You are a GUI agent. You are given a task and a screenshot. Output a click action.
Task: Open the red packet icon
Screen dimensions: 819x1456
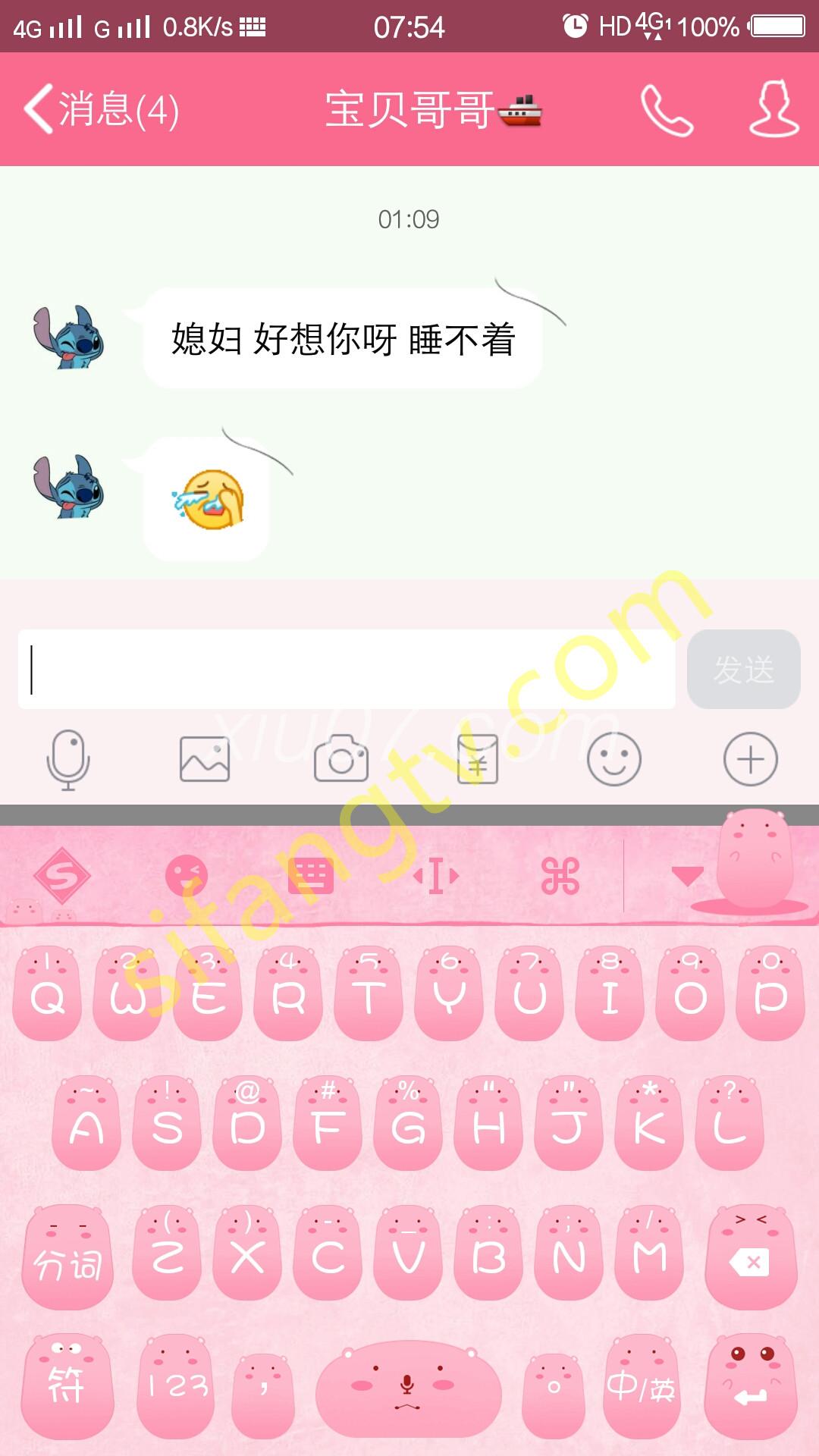tap(478, 759)
